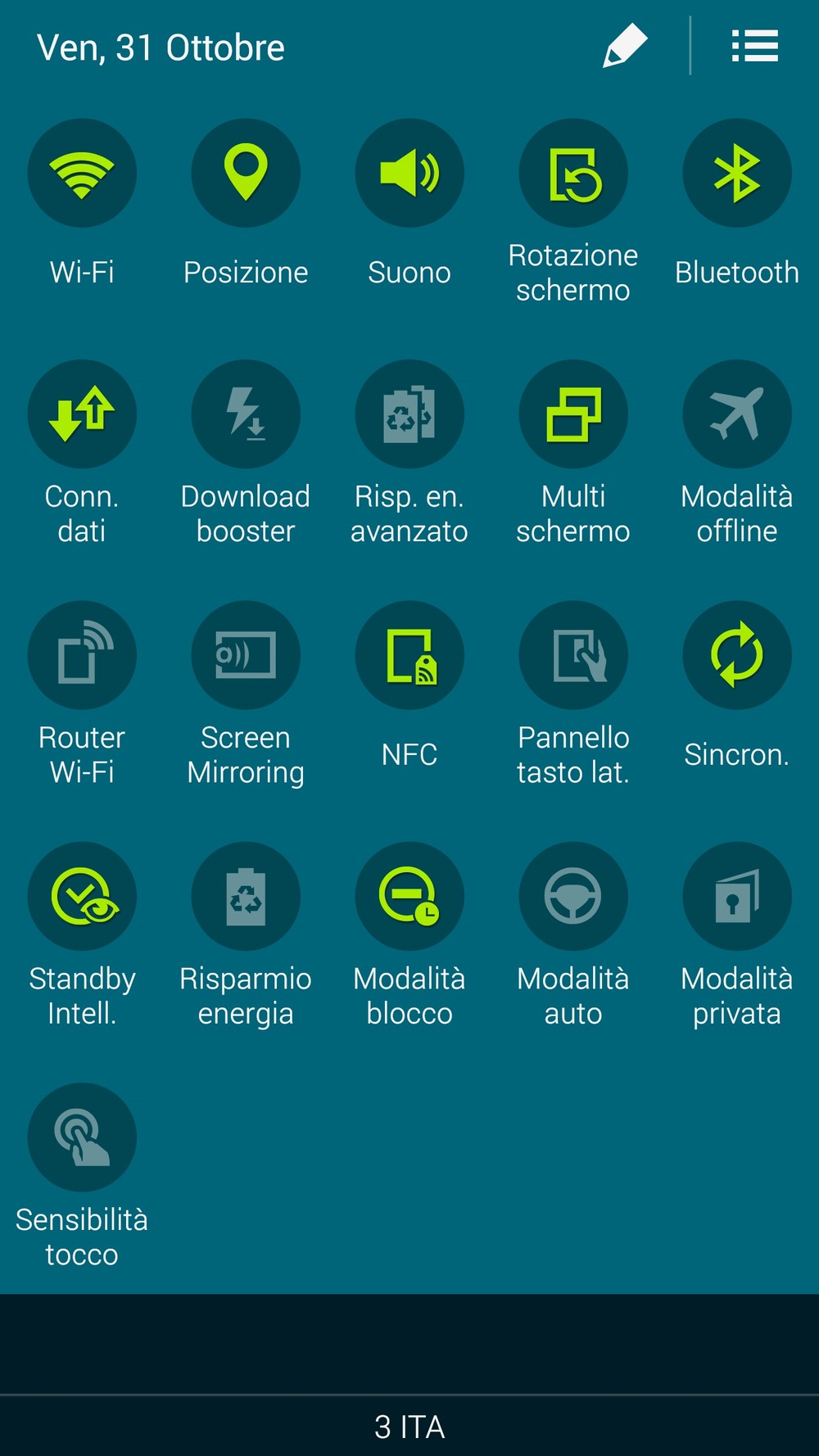Screen dimensions: 819x1456
Task: Disable Sincron. sync
Action: coord(737,655)
